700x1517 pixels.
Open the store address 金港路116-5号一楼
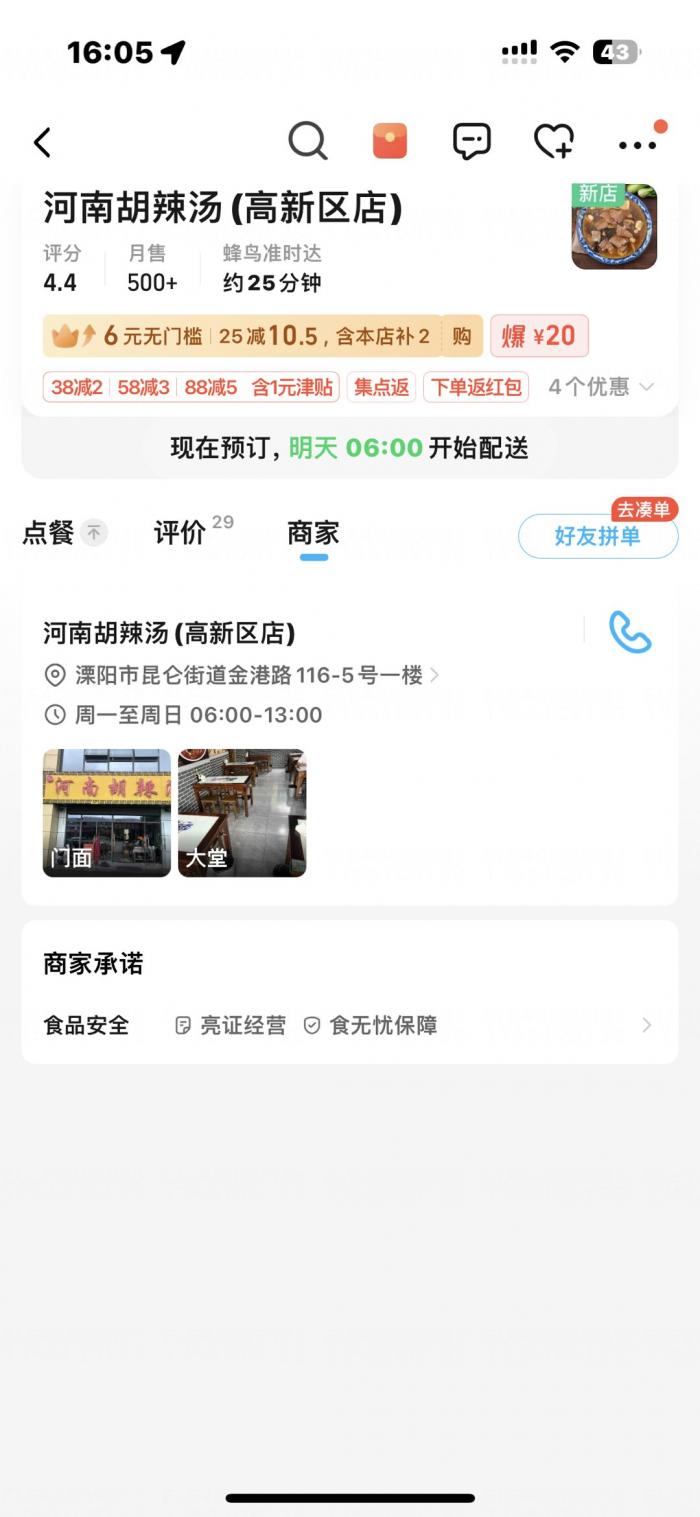point(249,676)
